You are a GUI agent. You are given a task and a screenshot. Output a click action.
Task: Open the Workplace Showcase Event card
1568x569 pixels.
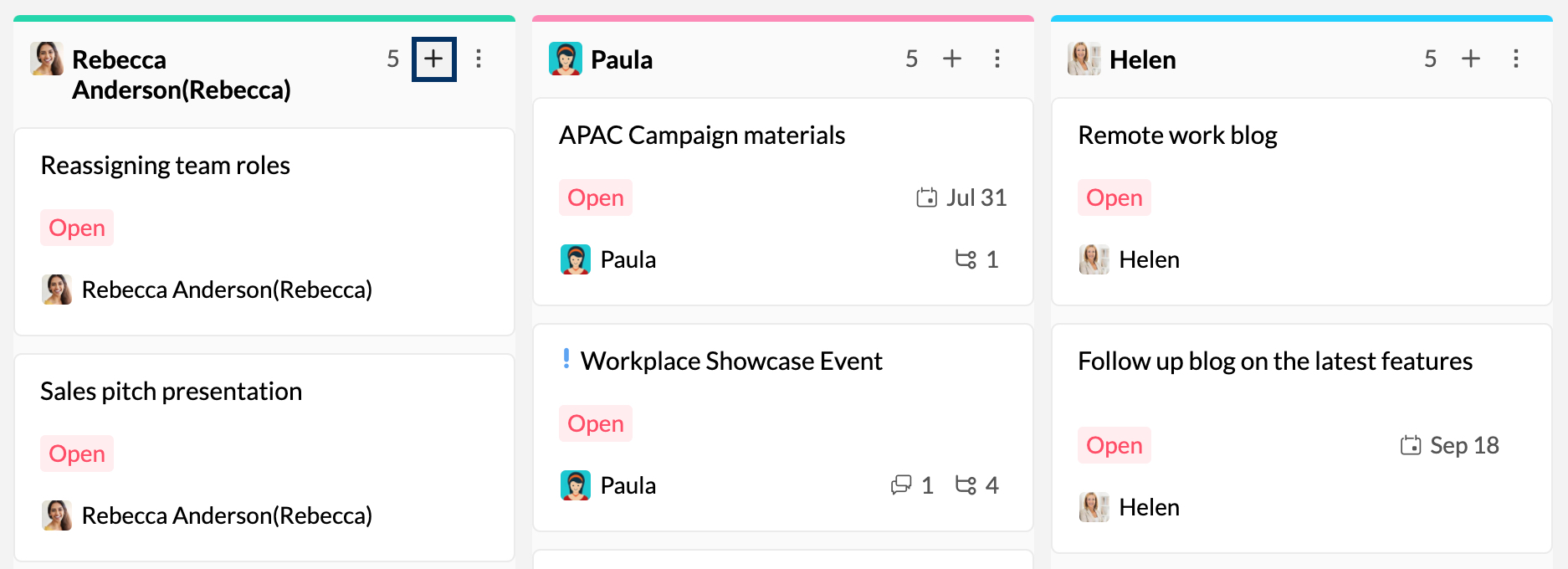[x=731, y=361]
